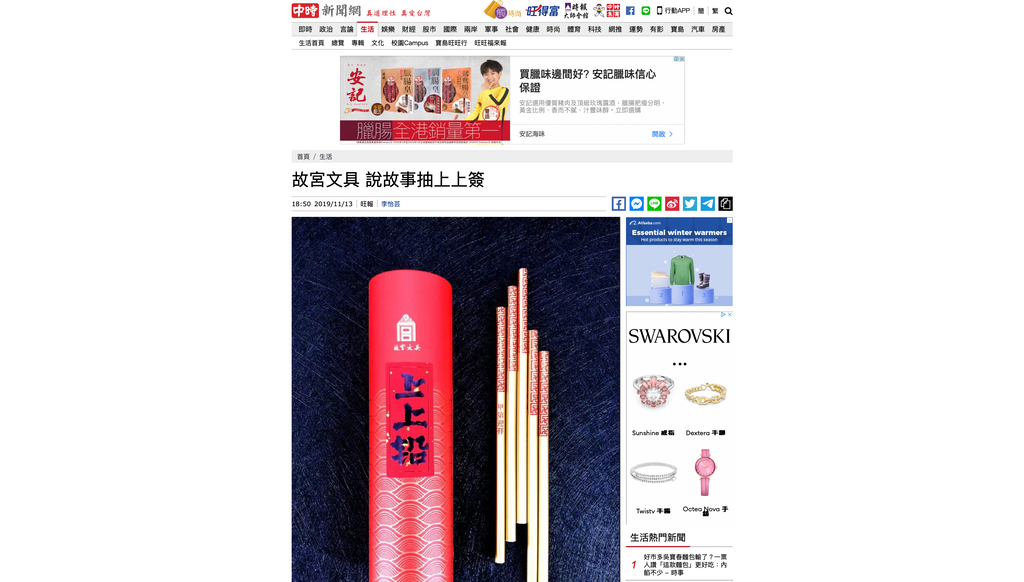The image size is (1024, 582).
Task: Tap 開啟 on the 安記 ad
Action: 662,134
